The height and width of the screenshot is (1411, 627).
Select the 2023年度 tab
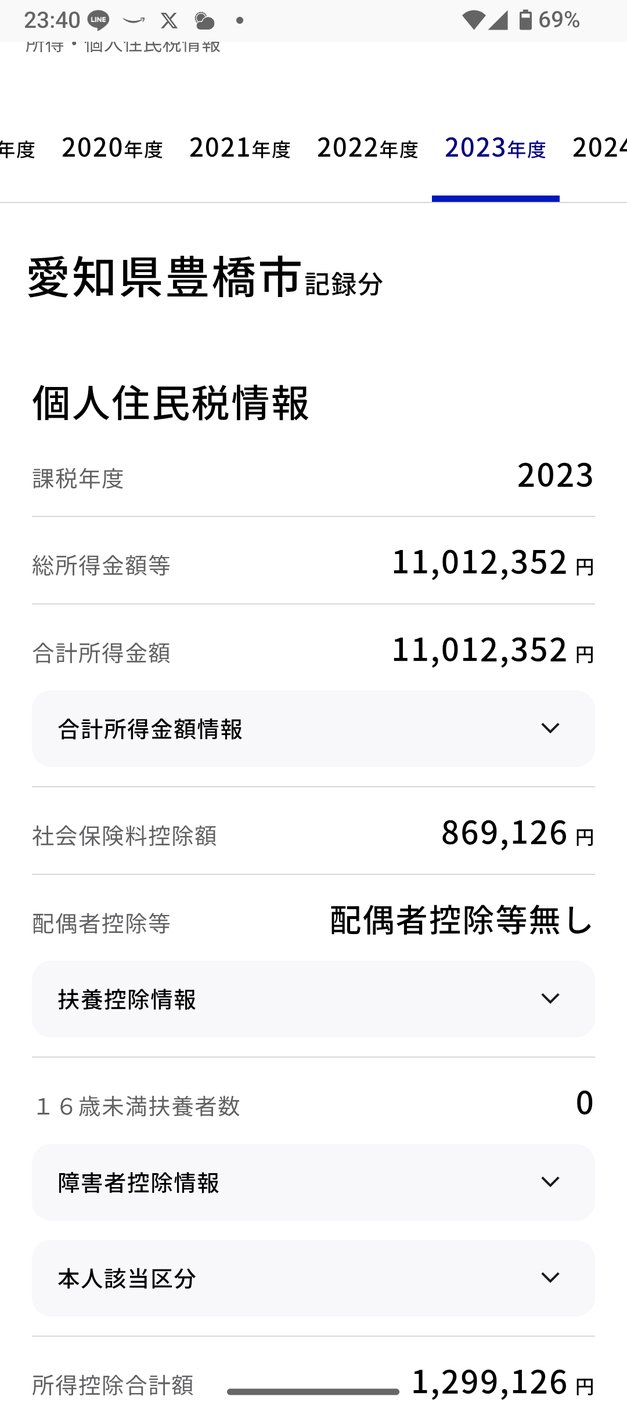click(495, 149)
